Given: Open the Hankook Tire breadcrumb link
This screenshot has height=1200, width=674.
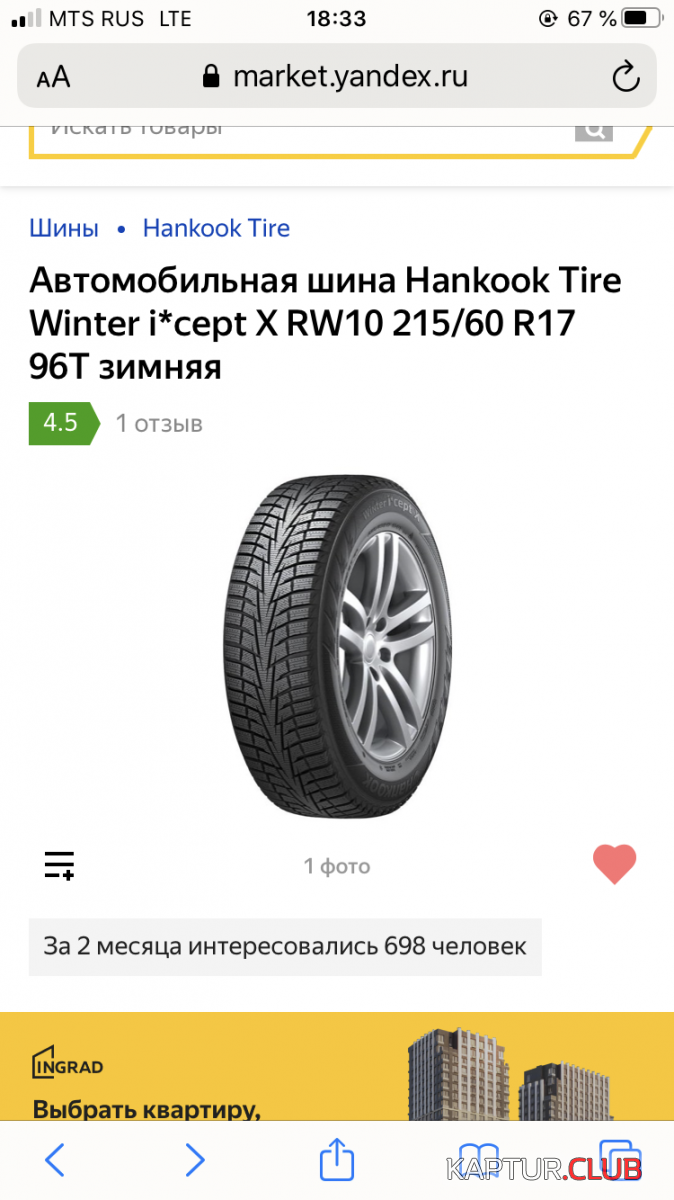Looking at the screenshot, I should coord(216,228).
